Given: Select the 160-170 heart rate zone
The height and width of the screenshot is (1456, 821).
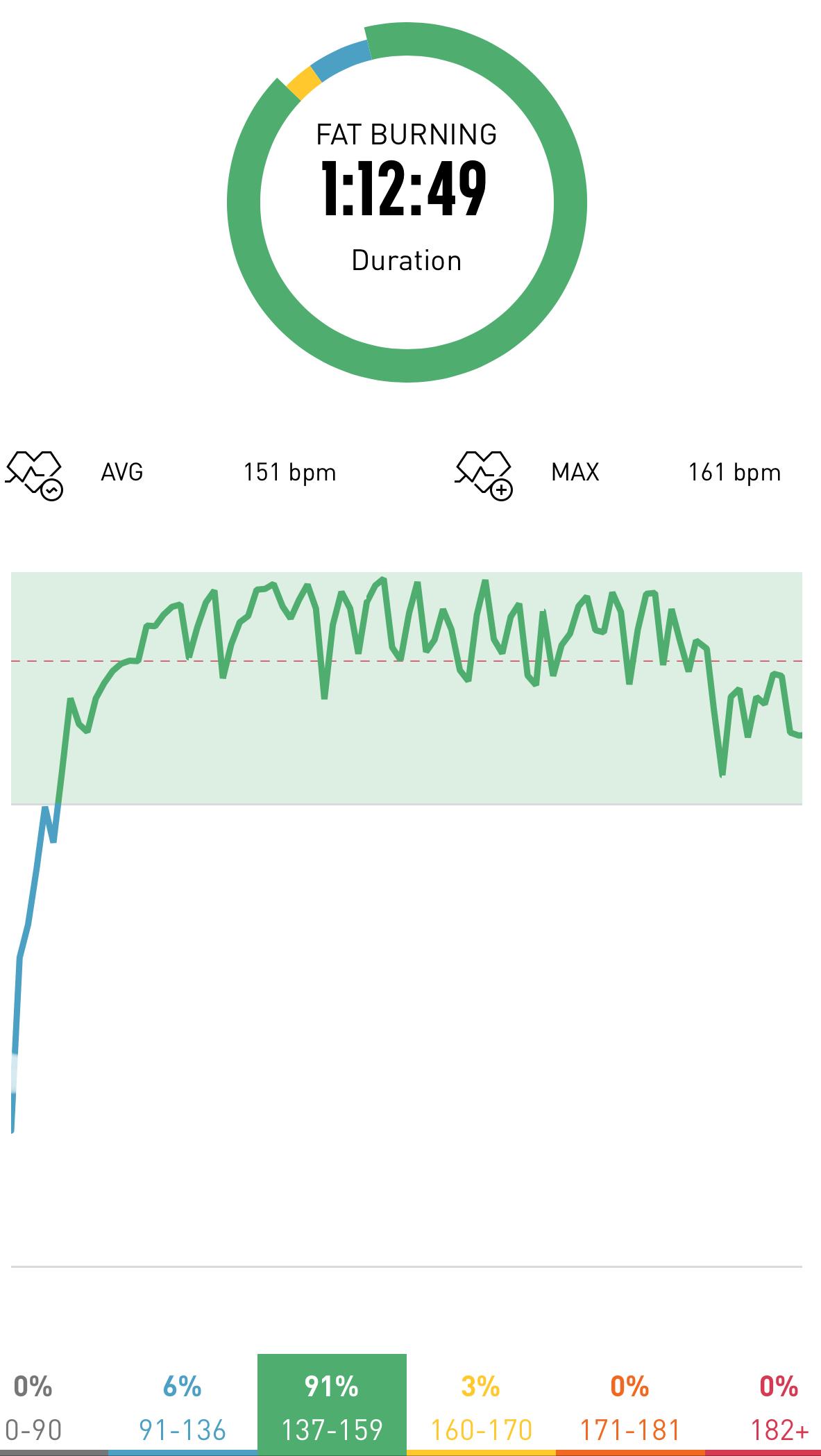Looking at the screenshot, I should [x=481, y=1405].
